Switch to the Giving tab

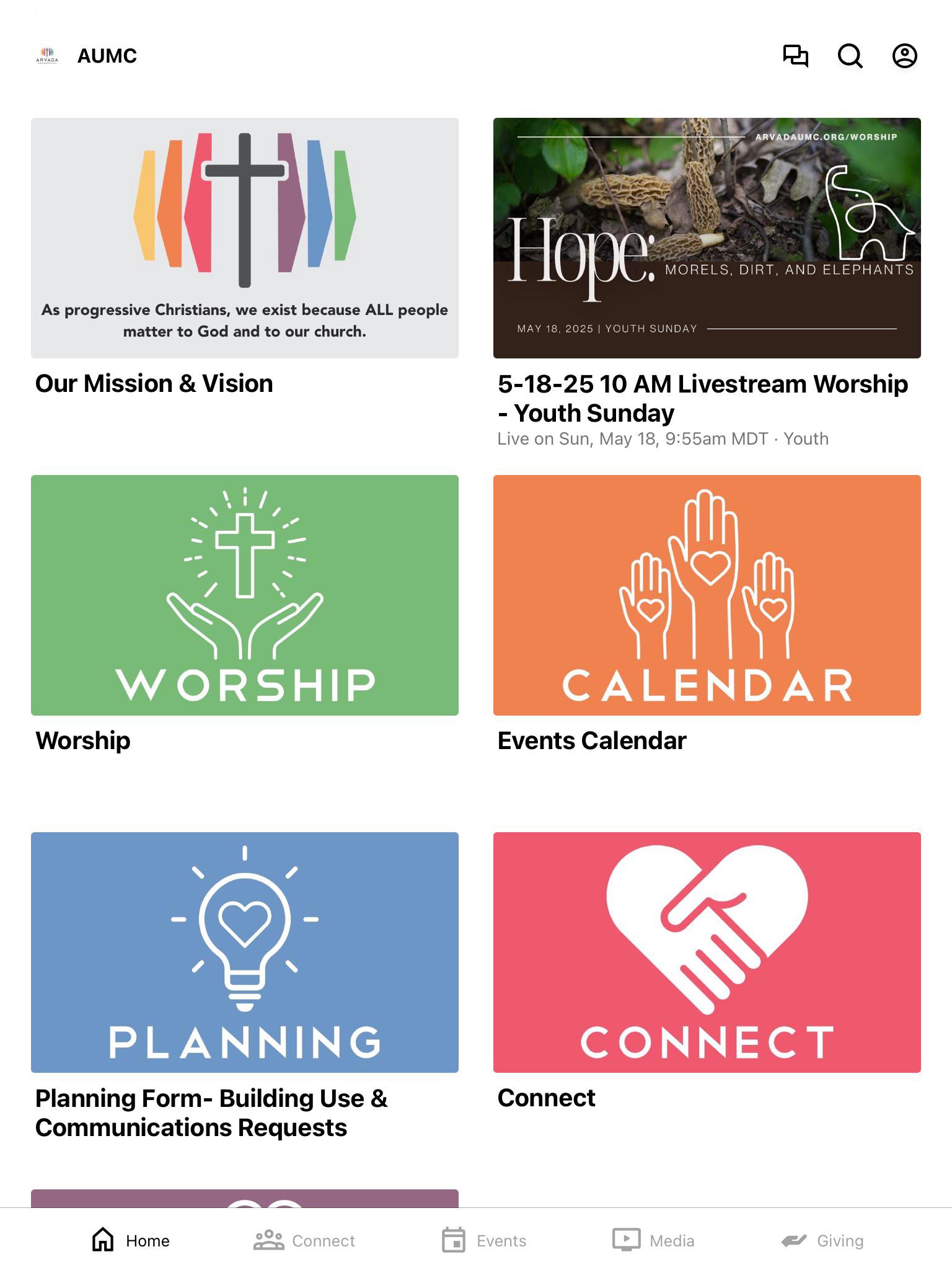(x=822, y=1240)
